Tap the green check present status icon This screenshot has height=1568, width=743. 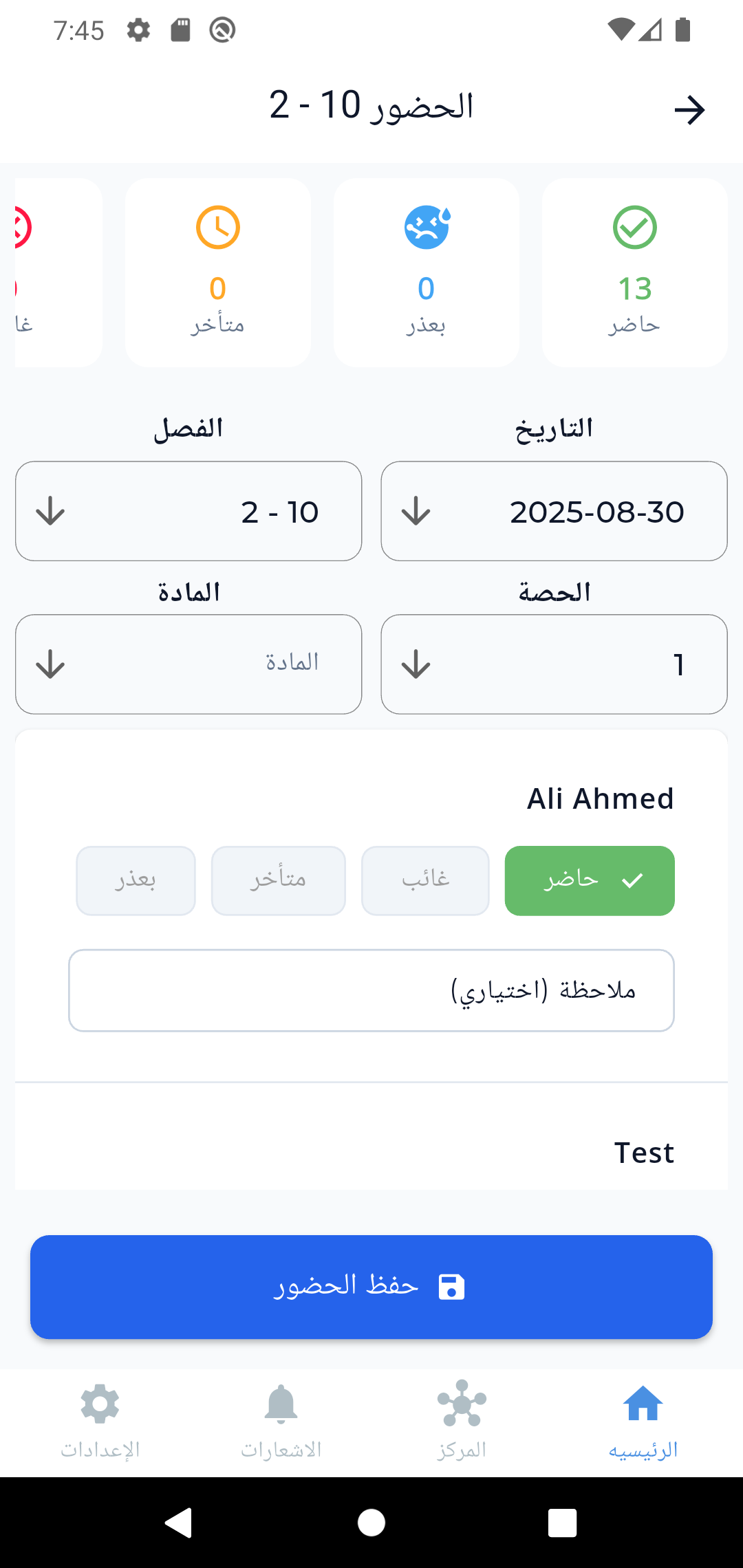tap(634, 228)
